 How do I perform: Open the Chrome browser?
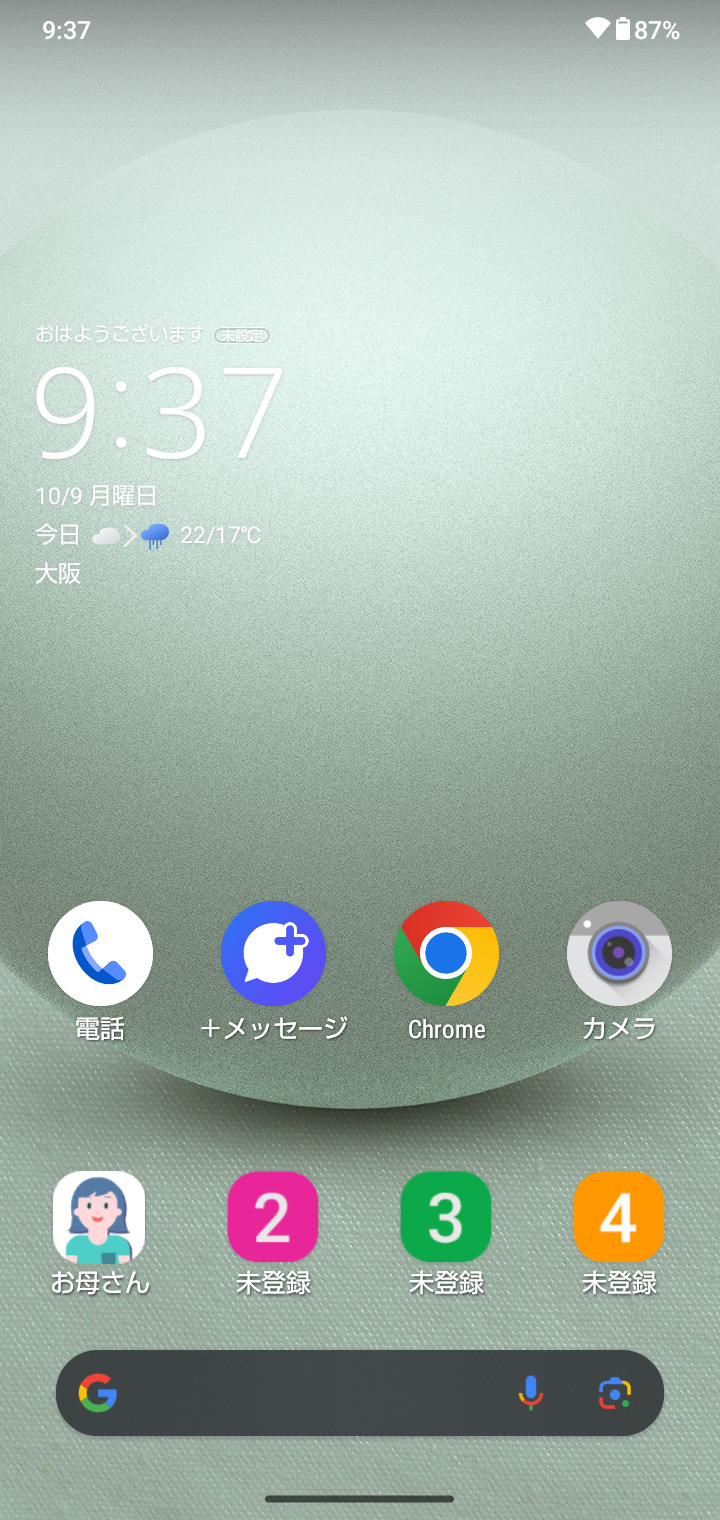click(x=446, y=954)
